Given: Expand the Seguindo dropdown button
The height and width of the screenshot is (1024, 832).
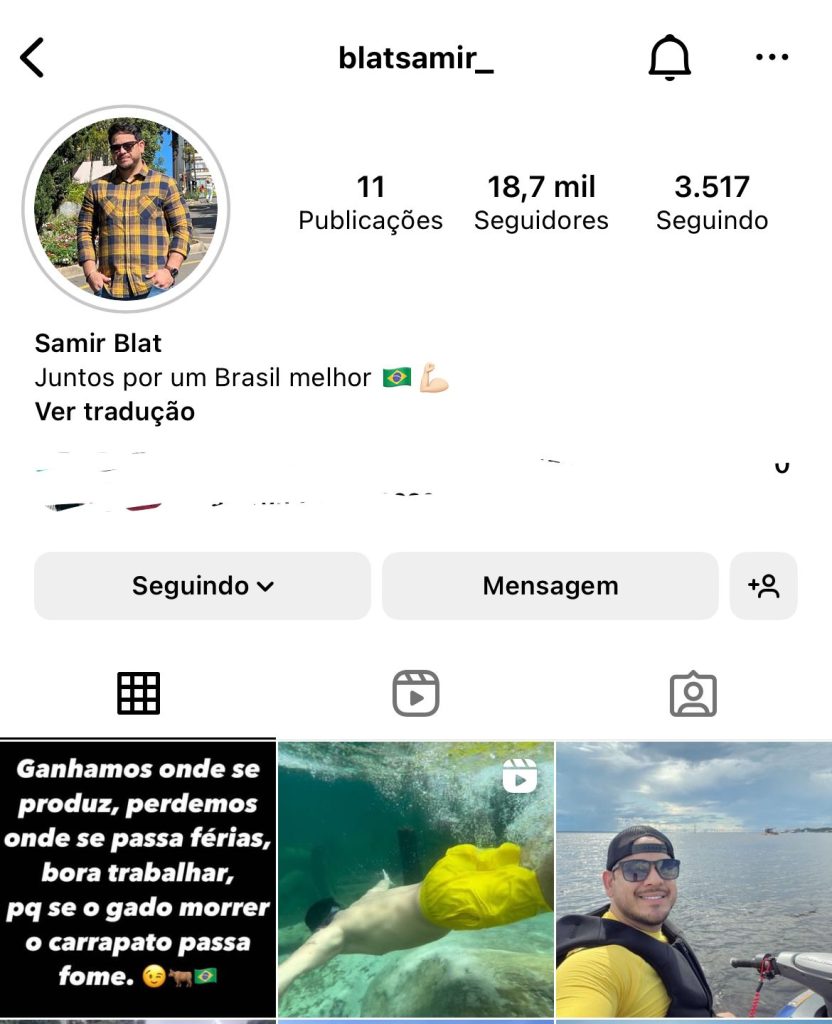Looking at the screenshot, I should tap(202, 586).
